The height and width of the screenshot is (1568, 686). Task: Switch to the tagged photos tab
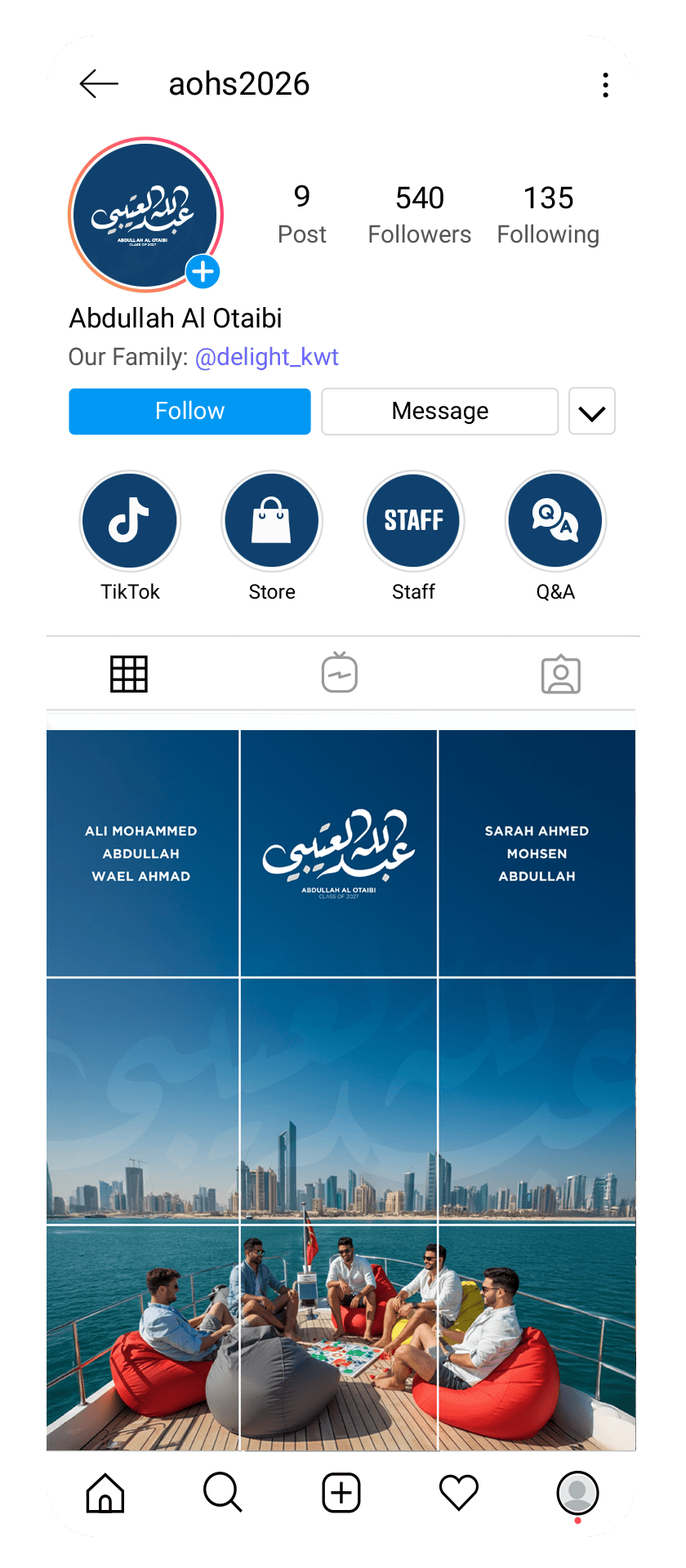tap(561, 675)
